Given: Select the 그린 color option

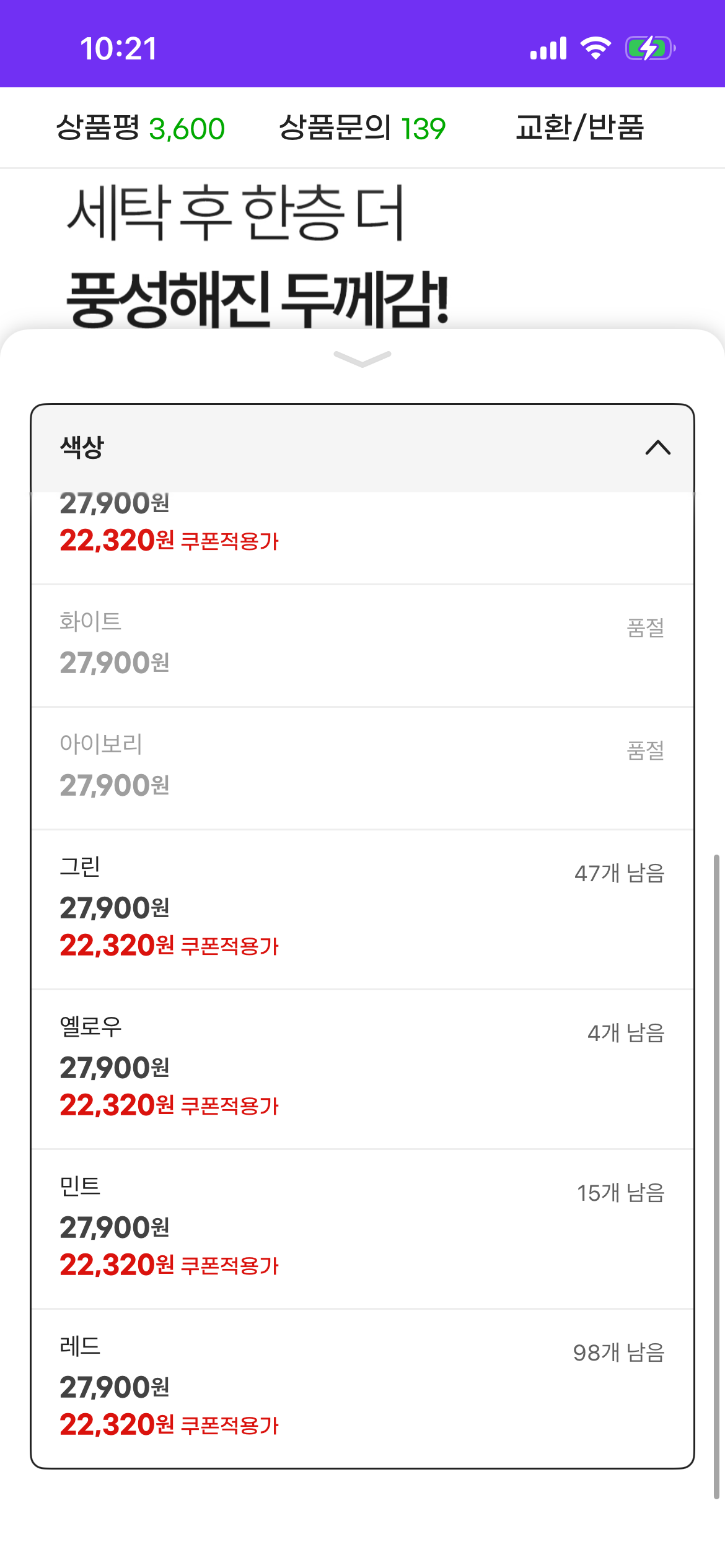Looking at the screenshot, I should (x=362, y=908).
